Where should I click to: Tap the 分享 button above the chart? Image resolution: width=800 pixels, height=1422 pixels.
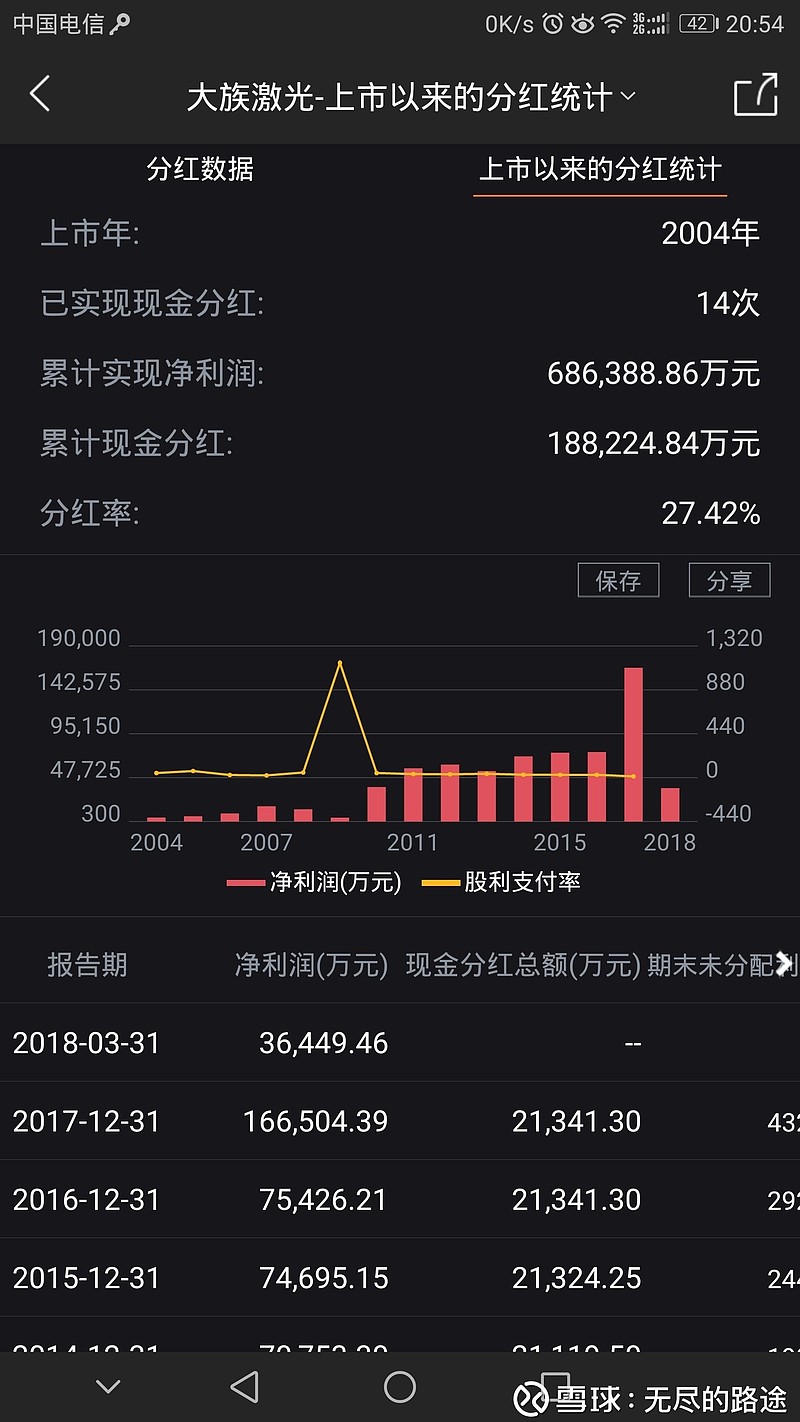coord(729,580)
